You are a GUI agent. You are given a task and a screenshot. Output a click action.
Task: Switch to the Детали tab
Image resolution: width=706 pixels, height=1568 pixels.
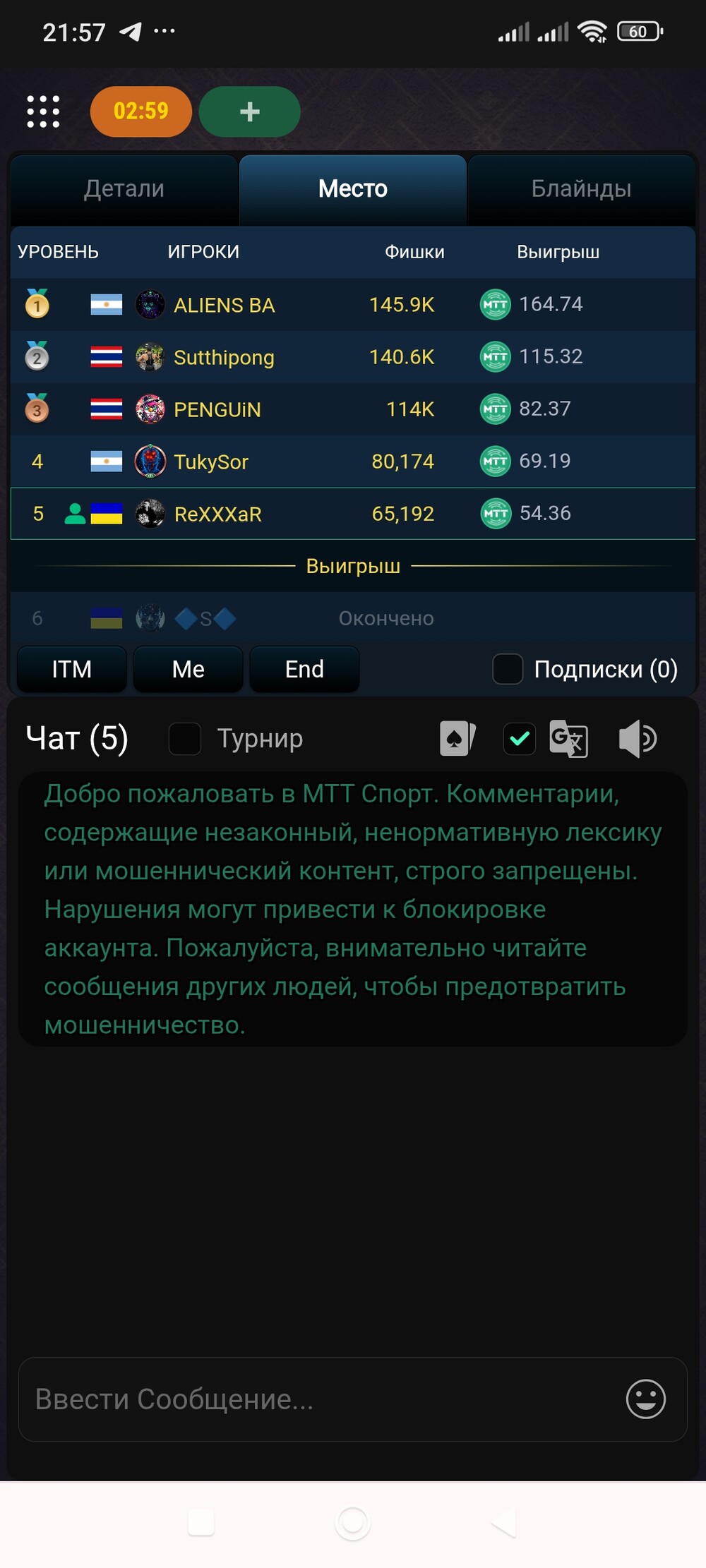coord(124,189)
